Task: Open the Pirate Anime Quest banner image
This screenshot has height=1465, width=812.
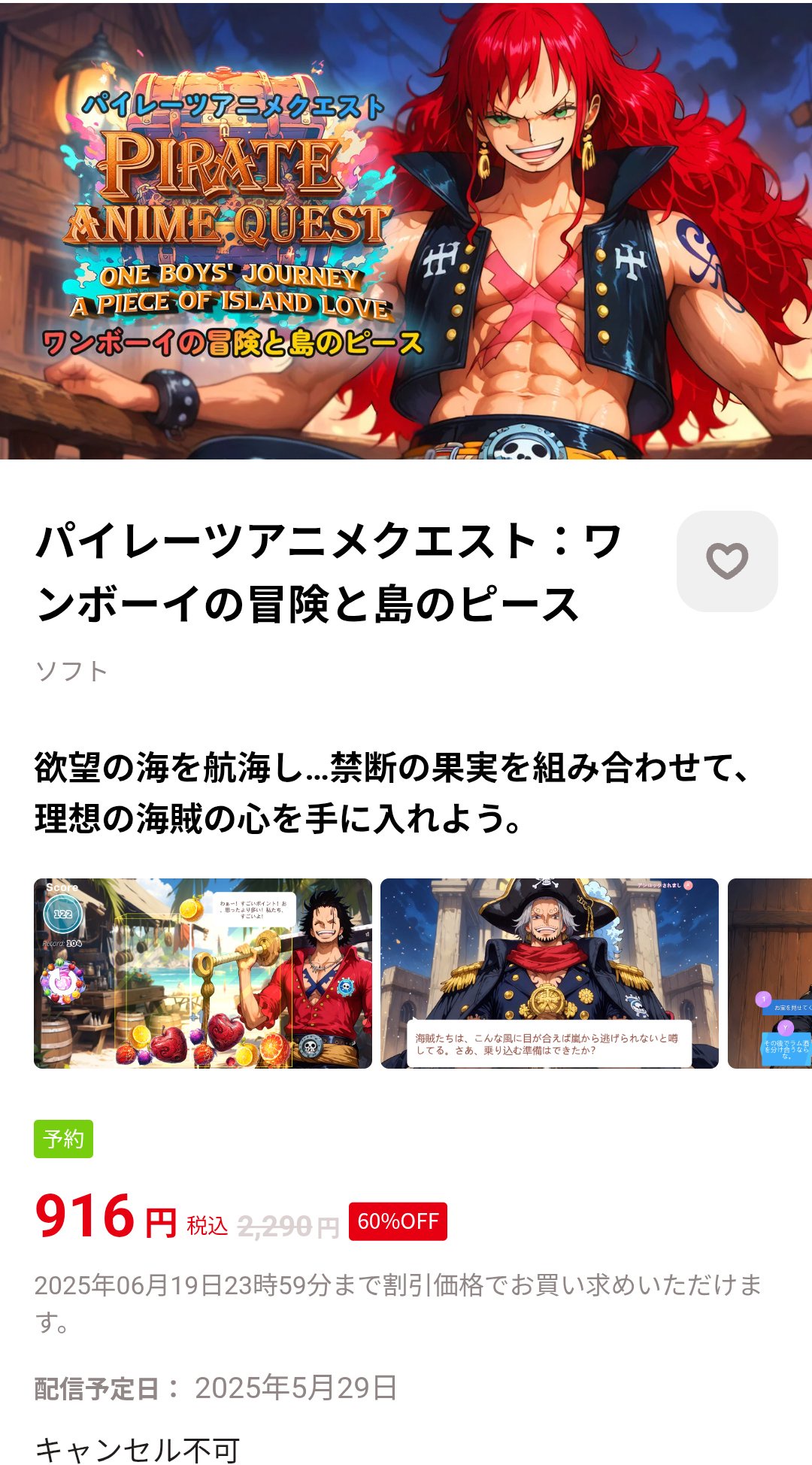Action: tap(406, 230)
